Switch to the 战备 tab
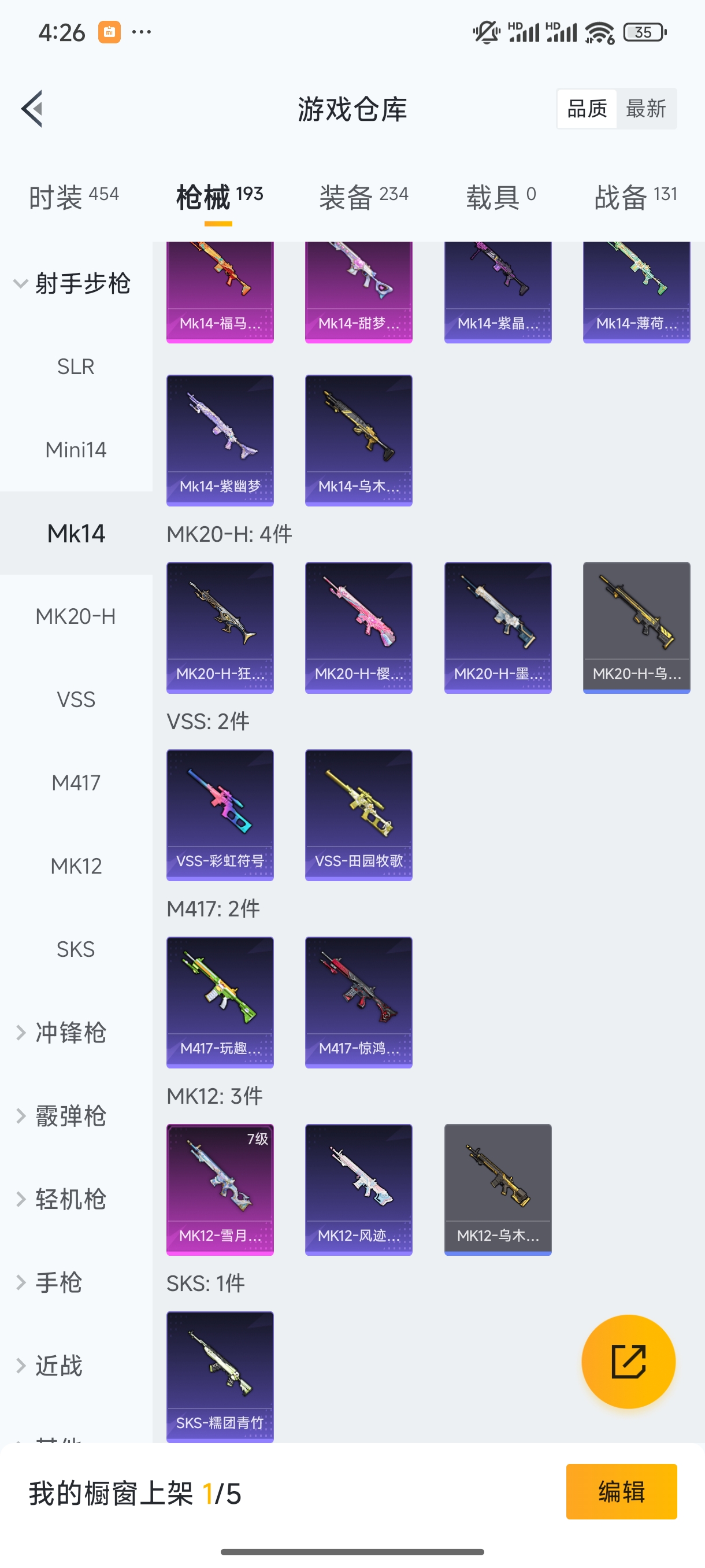 pyautogui.click(x=635, y=197)
